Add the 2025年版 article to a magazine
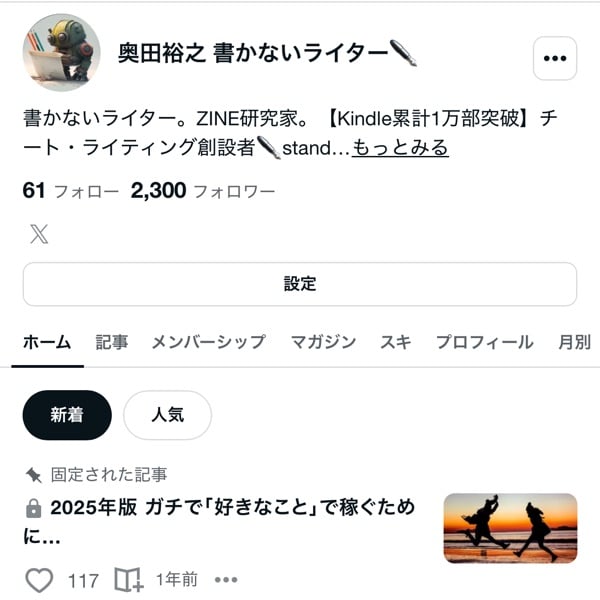 127,580
